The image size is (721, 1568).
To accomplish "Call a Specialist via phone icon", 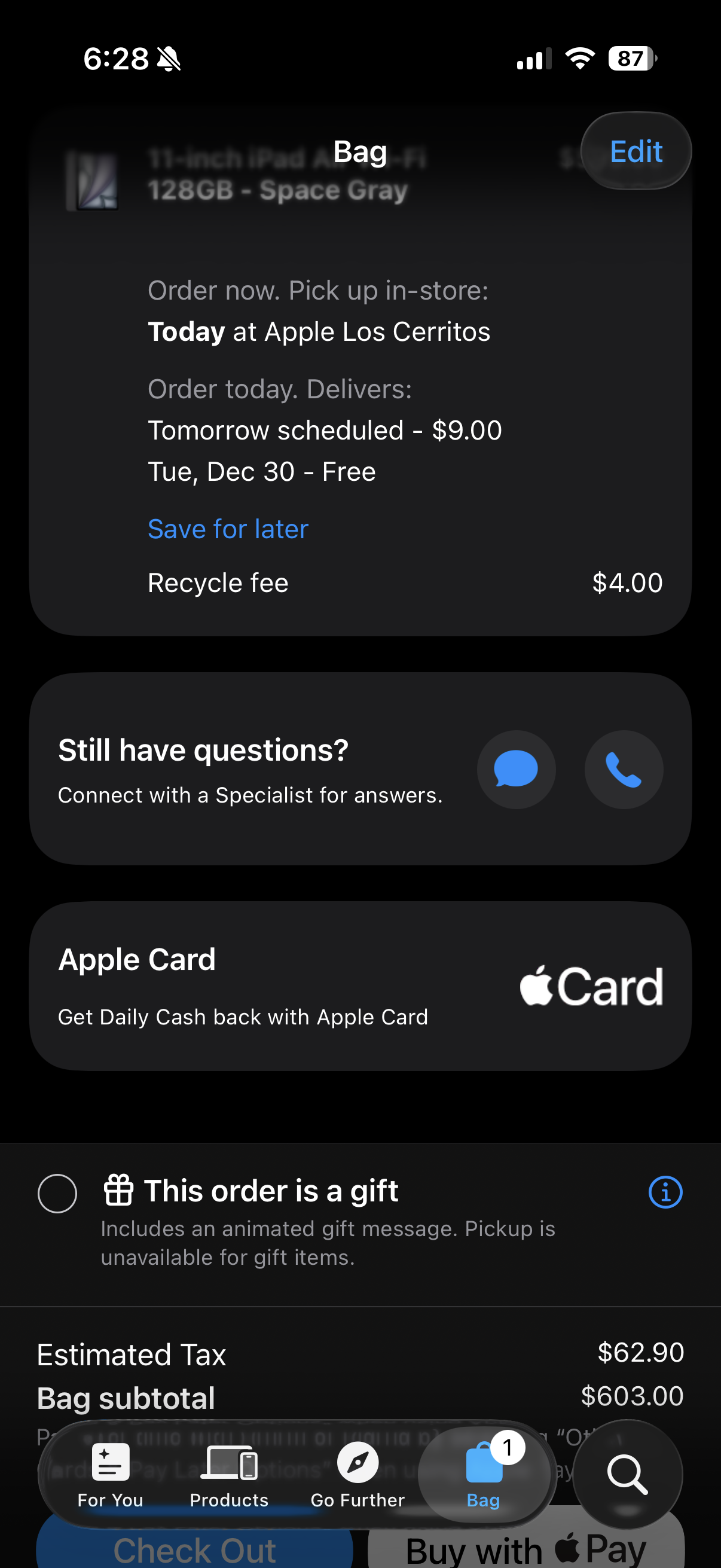I will [x=623, y=770].
